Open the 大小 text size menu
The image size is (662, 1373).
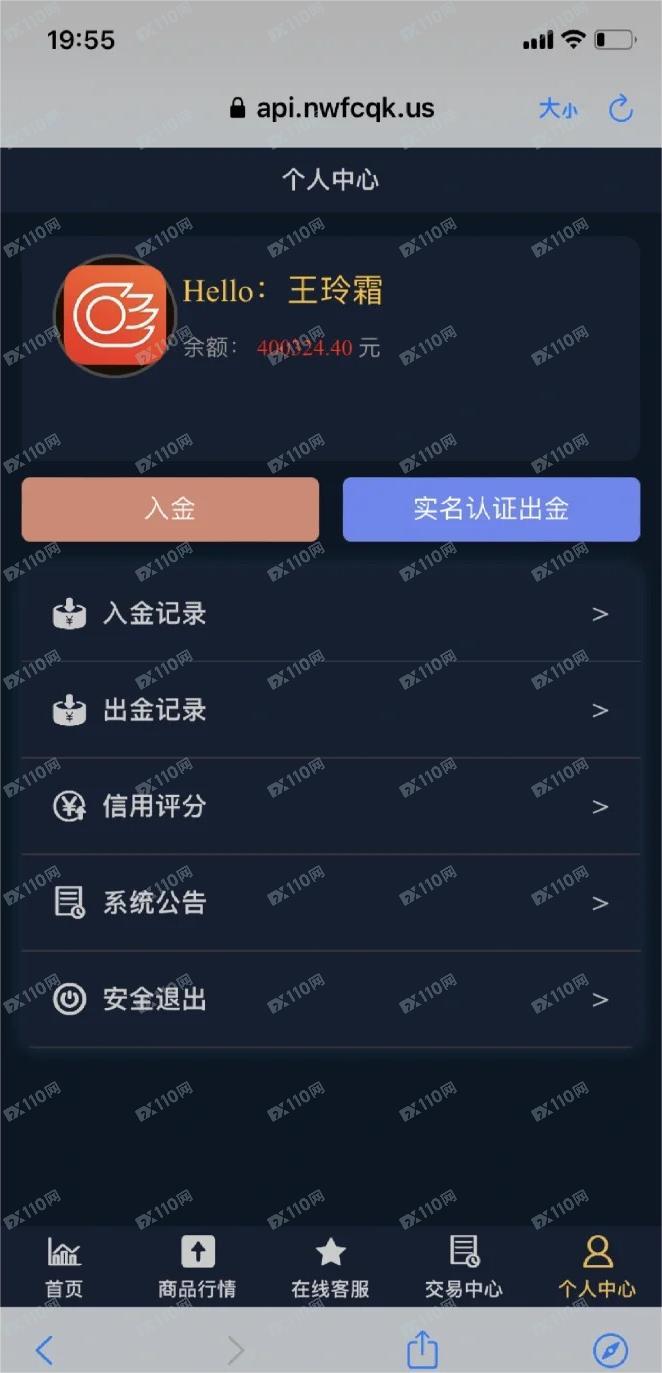558,108
